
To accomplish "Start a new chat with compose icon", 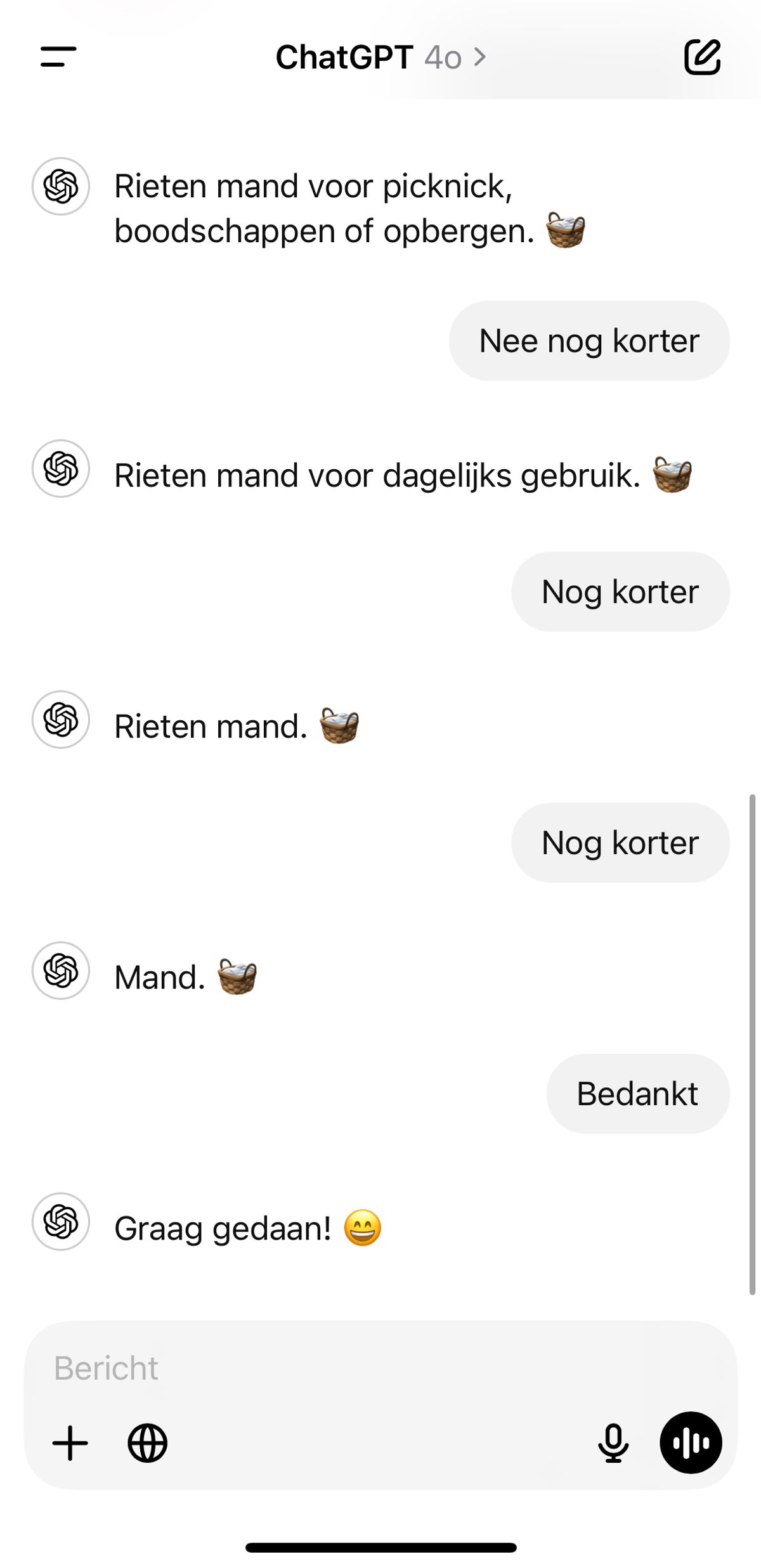I will click(x=702, y=57).
